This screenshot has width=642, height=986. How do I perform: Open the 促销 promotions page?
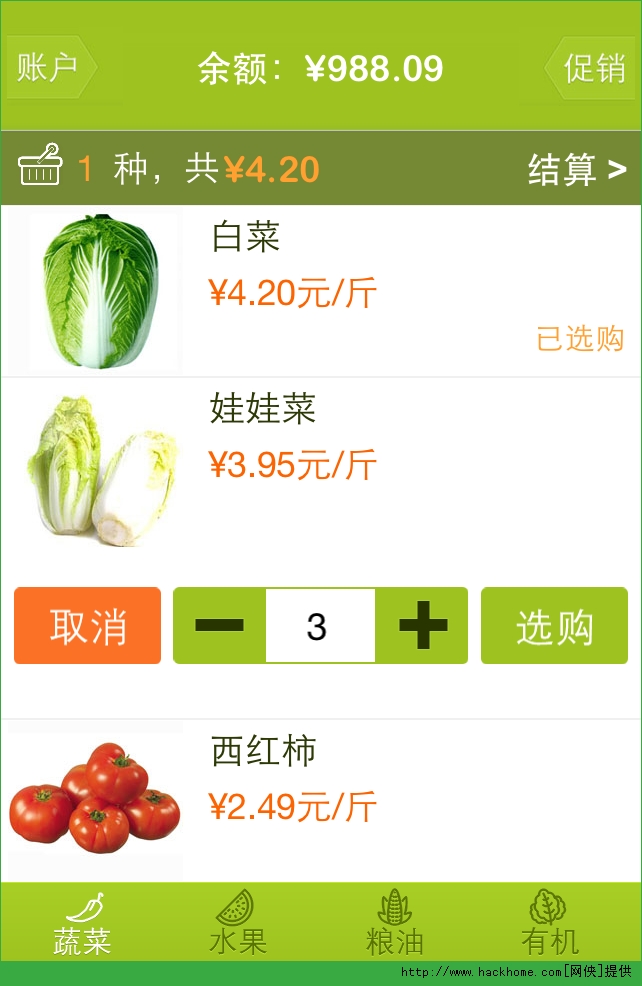[x=591, y=68]
